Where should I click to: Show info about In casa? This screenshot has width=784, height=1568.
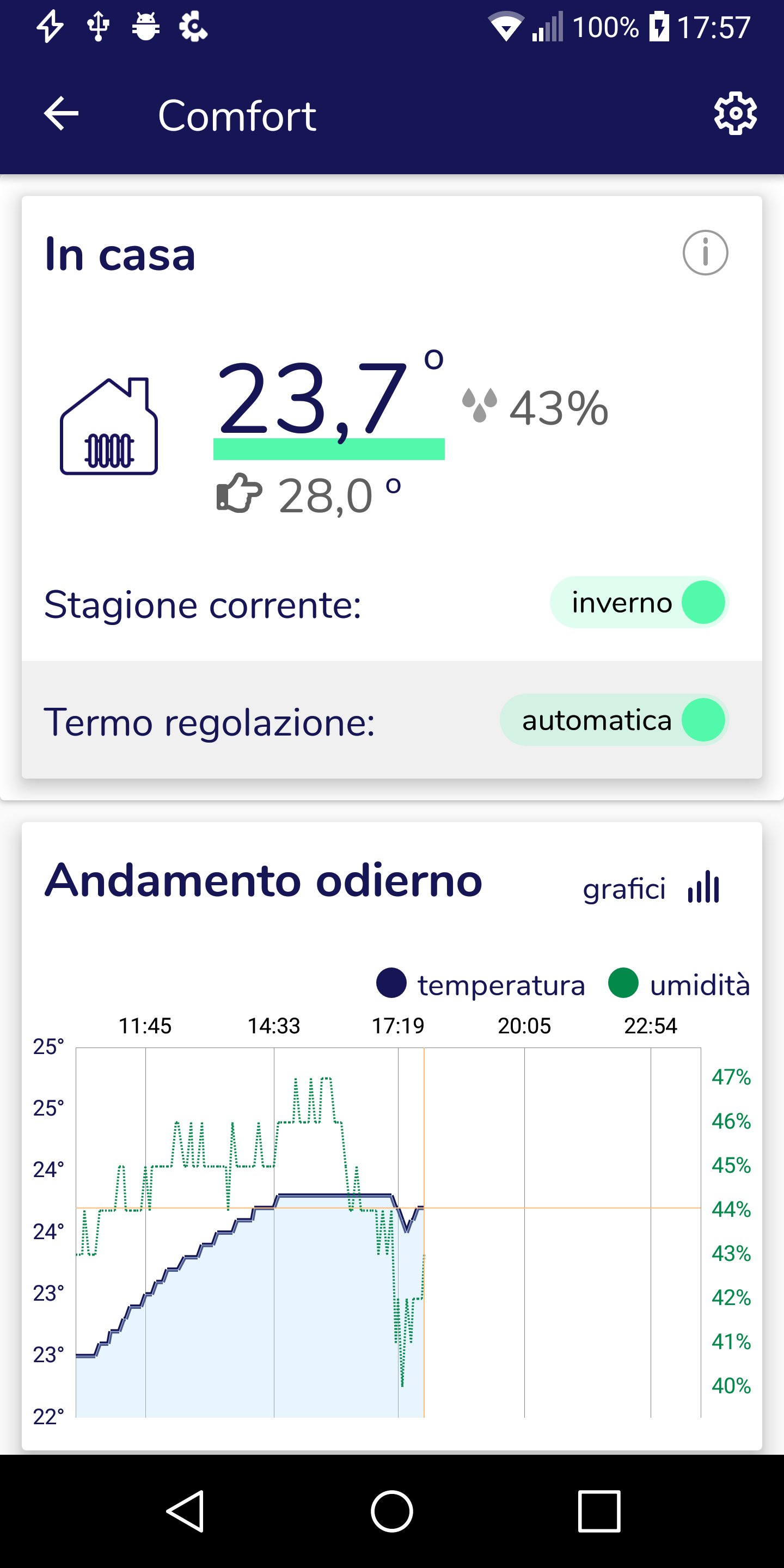(705, 253)
